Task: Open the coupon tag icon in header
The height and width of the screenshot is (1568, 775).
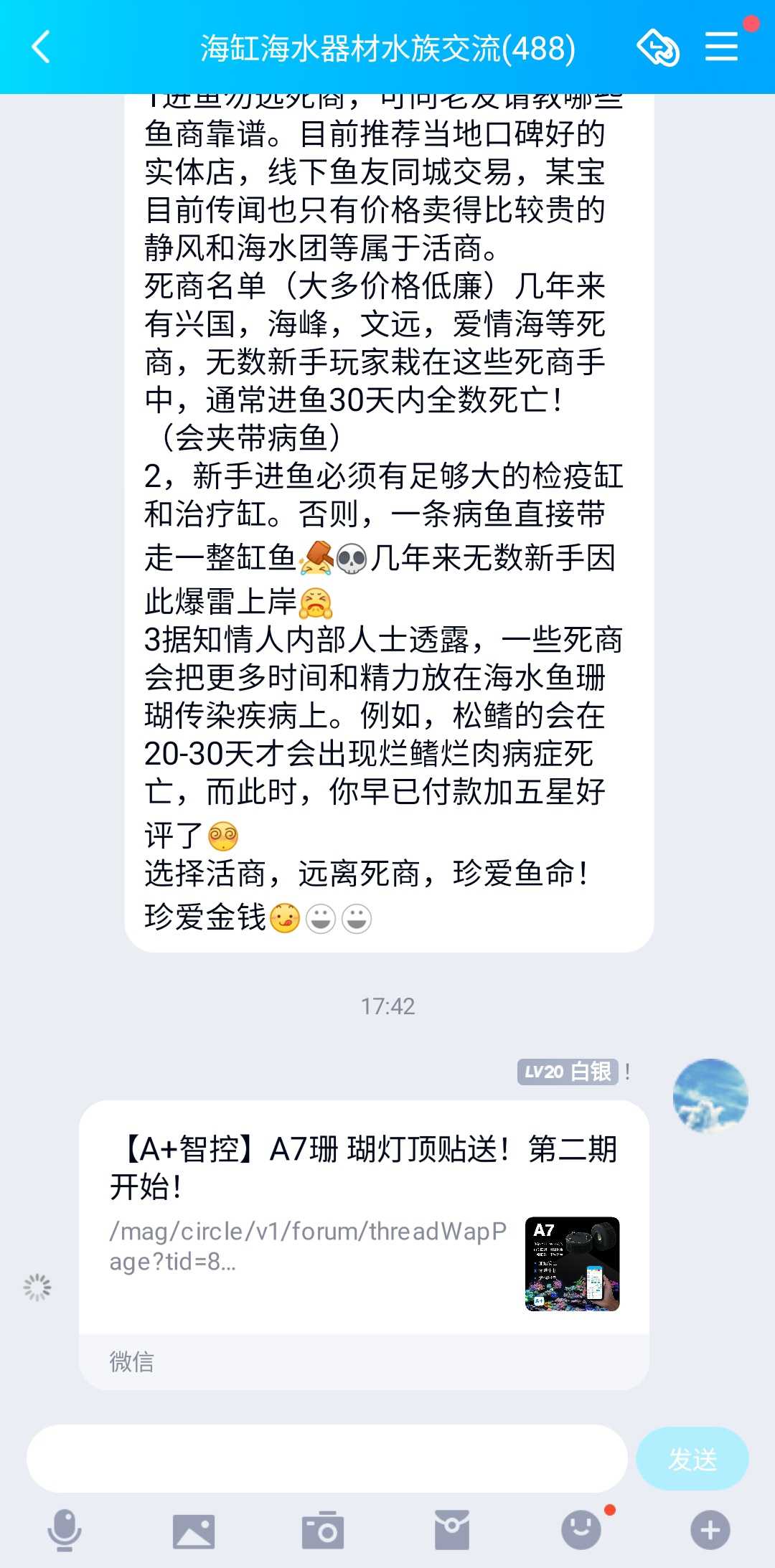Action: click(x=657, y=48)
